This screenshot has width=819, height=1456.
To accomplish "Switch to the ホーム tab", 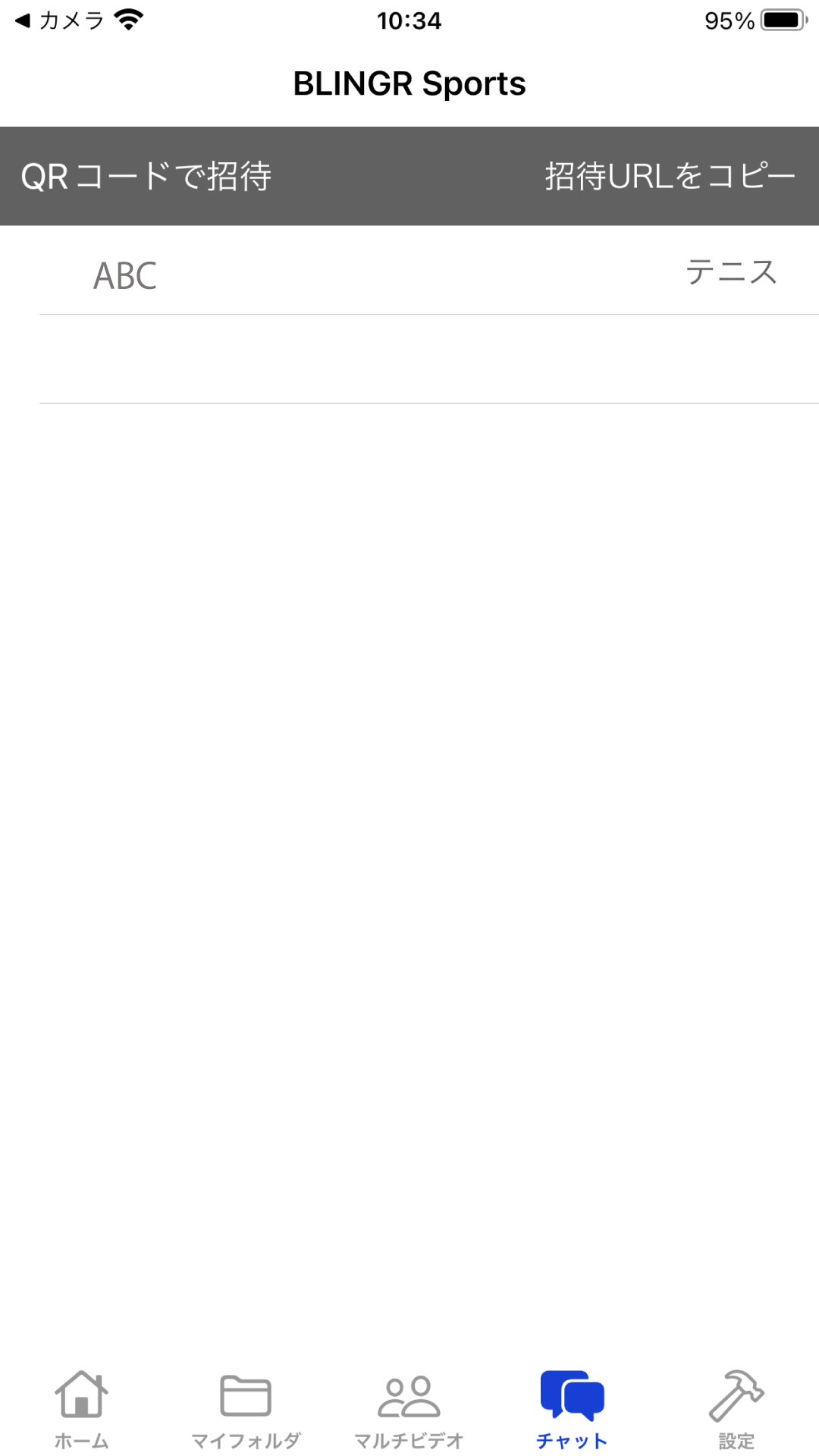I will pos(81,1409).
